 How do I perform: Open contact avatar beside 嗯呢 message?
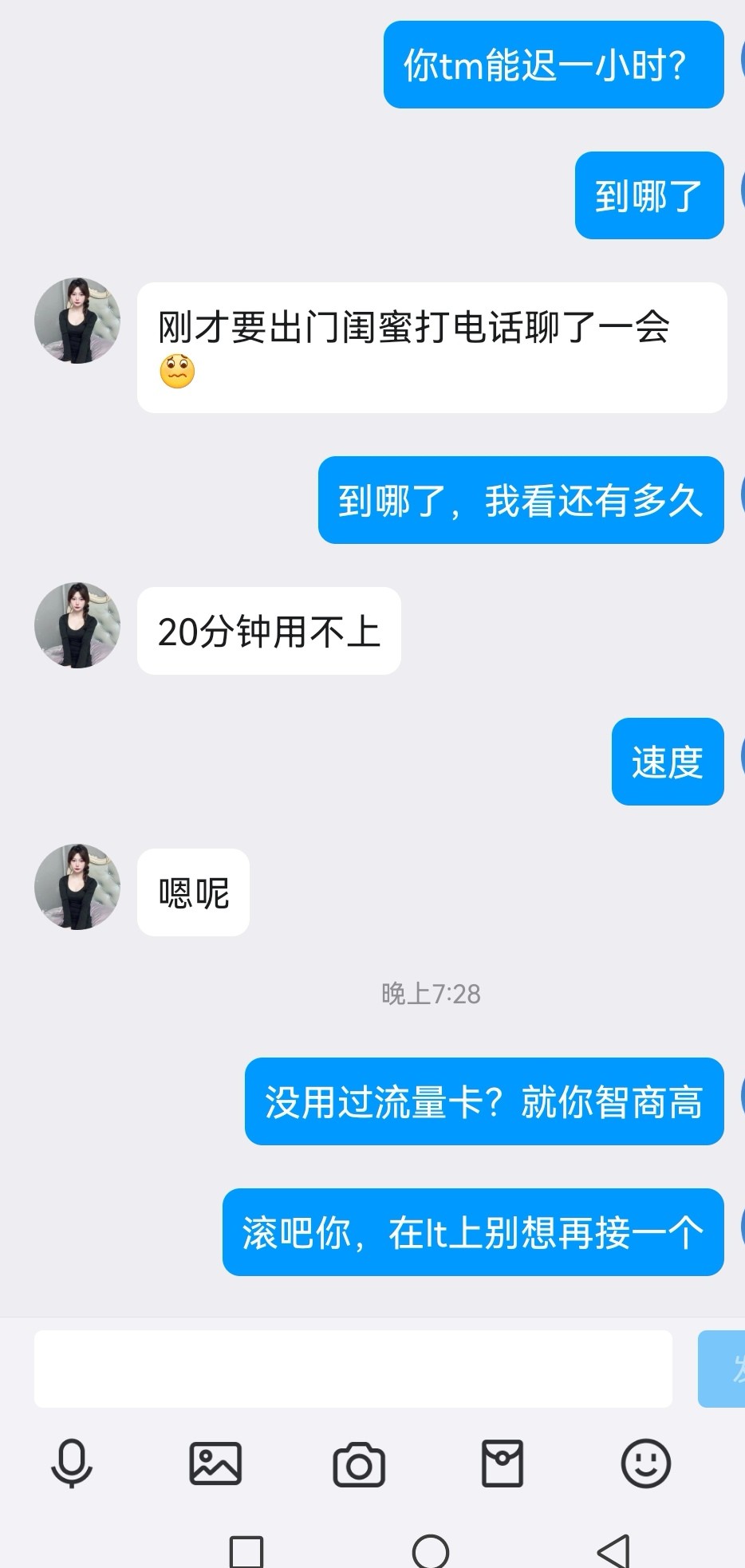point(77,887)
